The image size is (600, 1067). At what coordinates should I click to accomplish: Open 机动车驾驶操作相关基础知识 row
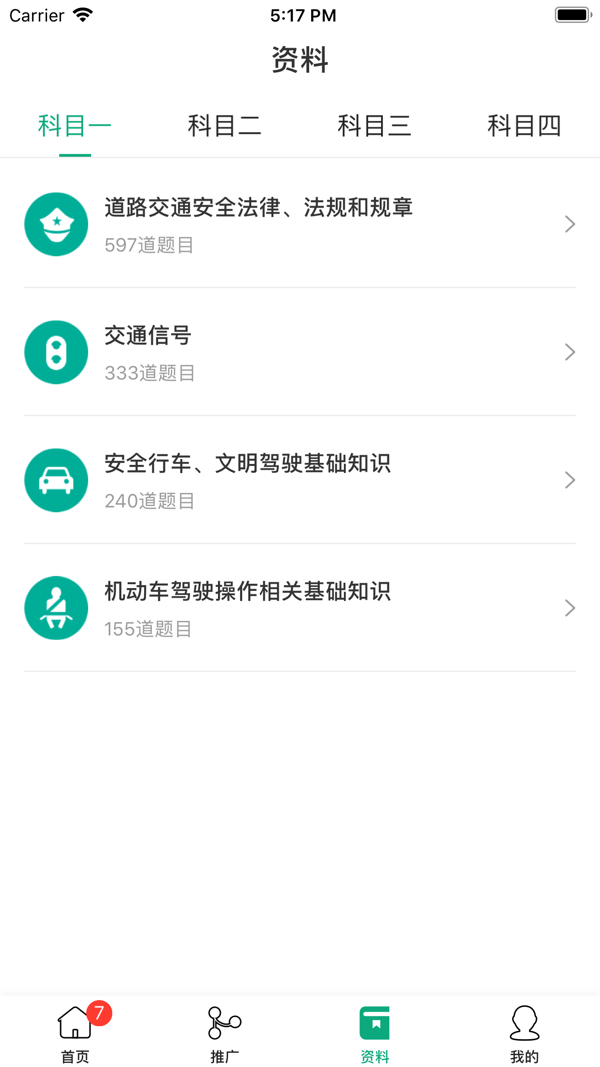click(x=300, y=608)
